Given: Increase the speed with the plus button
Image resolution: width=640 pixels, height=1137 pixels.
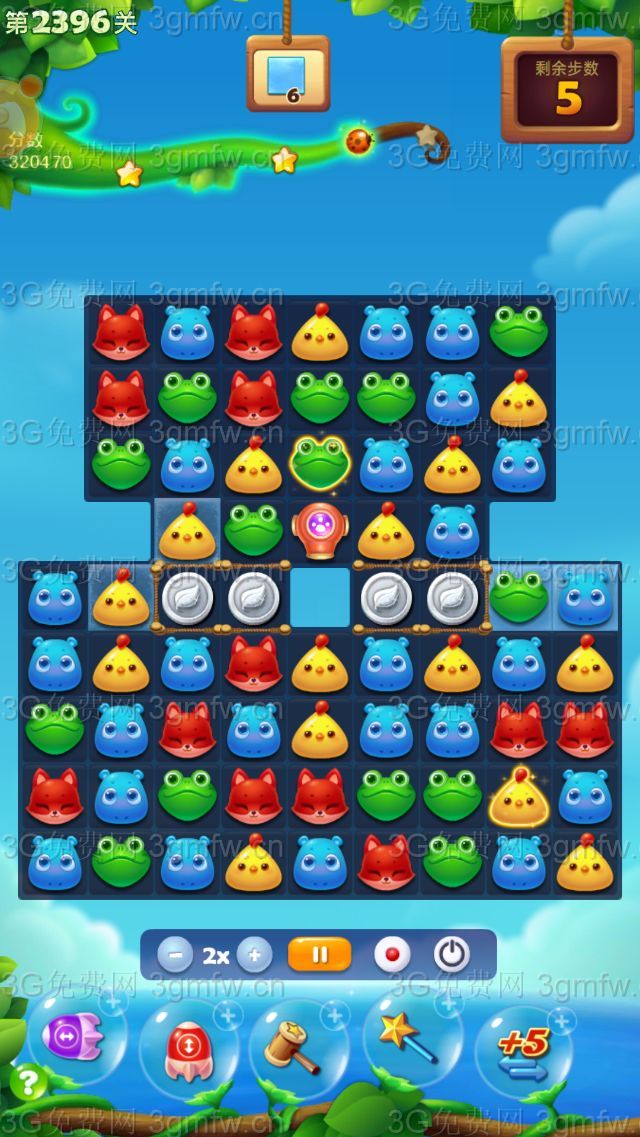Looking at the screenshot, I should pos(254,955).
